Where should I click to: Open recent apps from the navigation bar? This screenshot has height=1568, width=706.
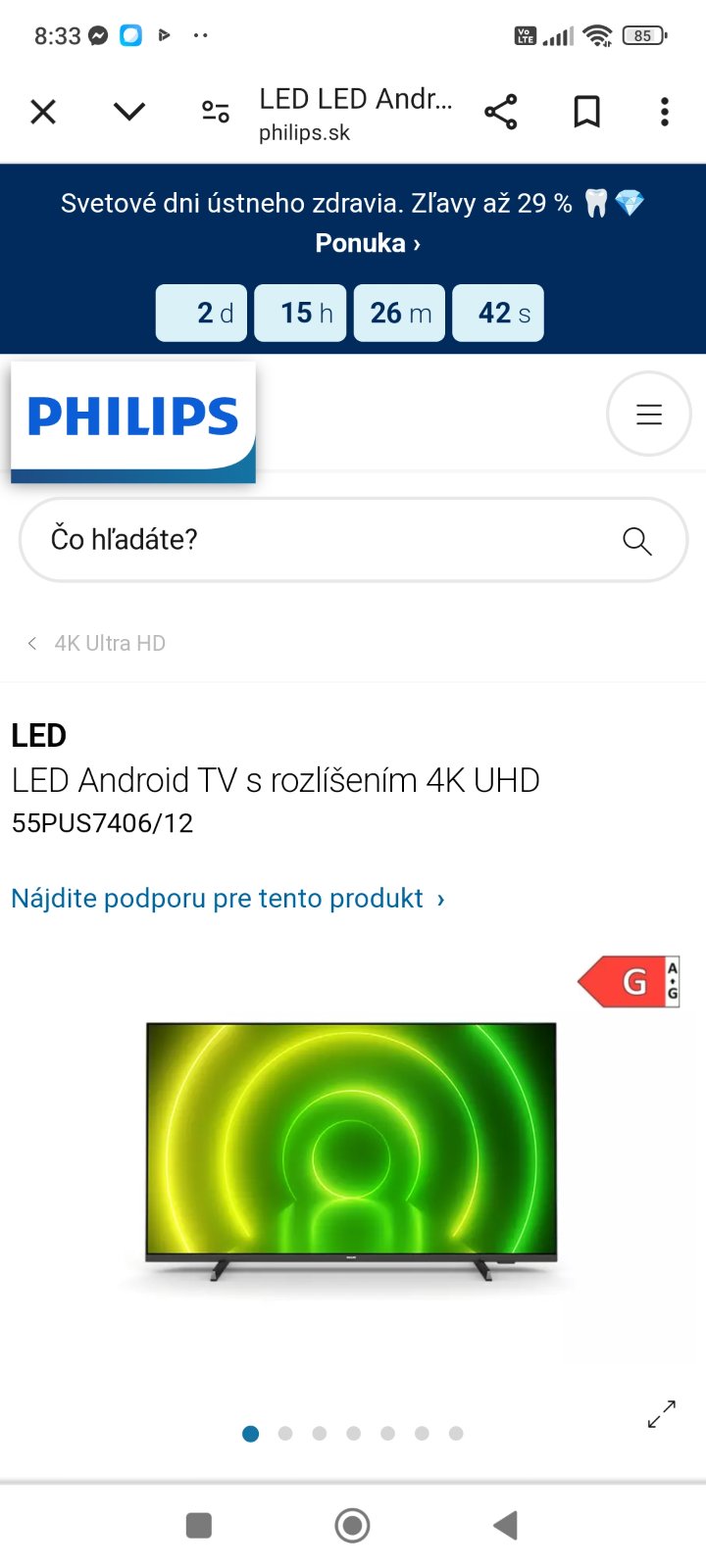199,1525
